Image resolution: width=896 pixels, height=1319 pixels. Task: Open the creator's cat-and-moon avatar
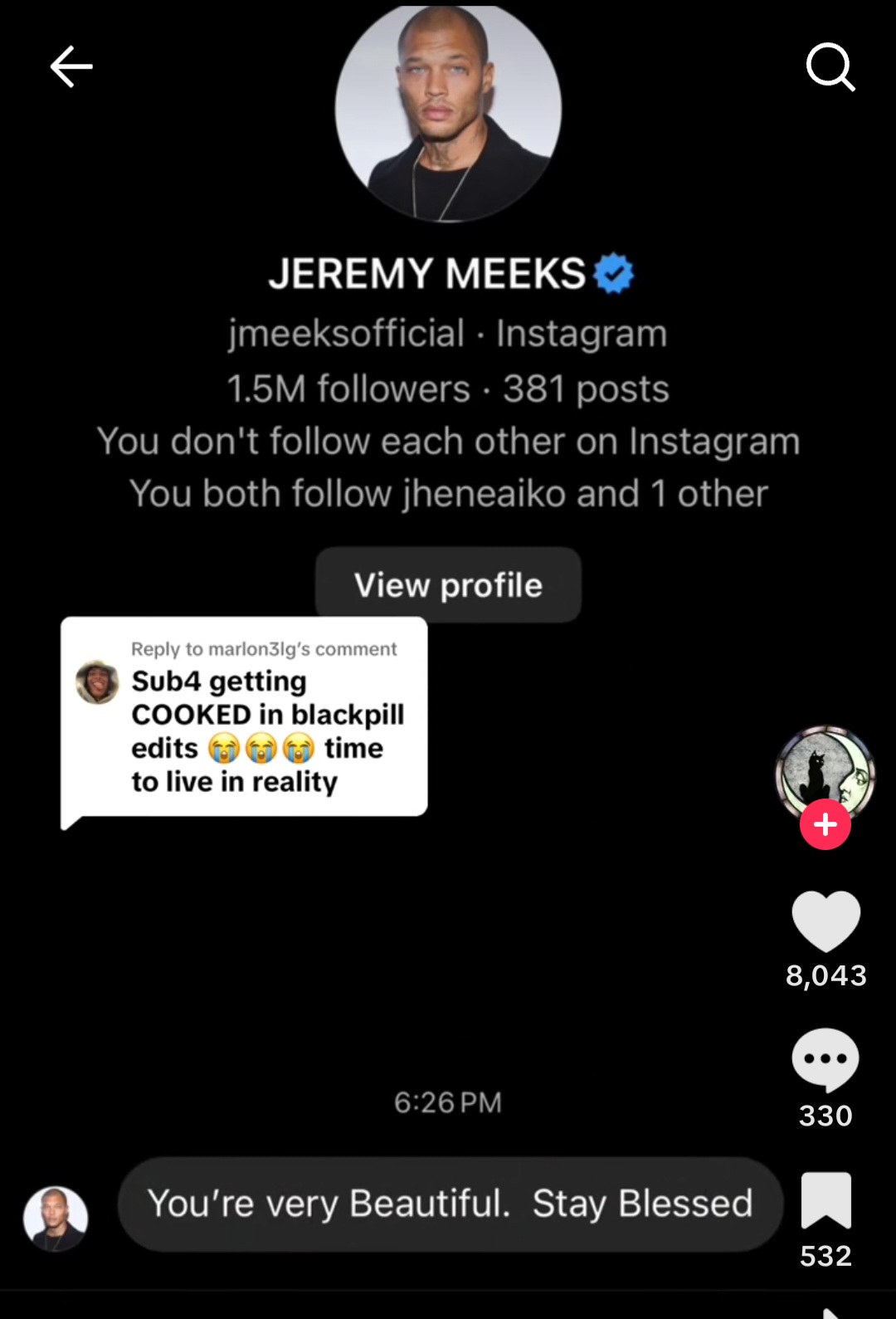pyautogui.click(x=825, y=769)
